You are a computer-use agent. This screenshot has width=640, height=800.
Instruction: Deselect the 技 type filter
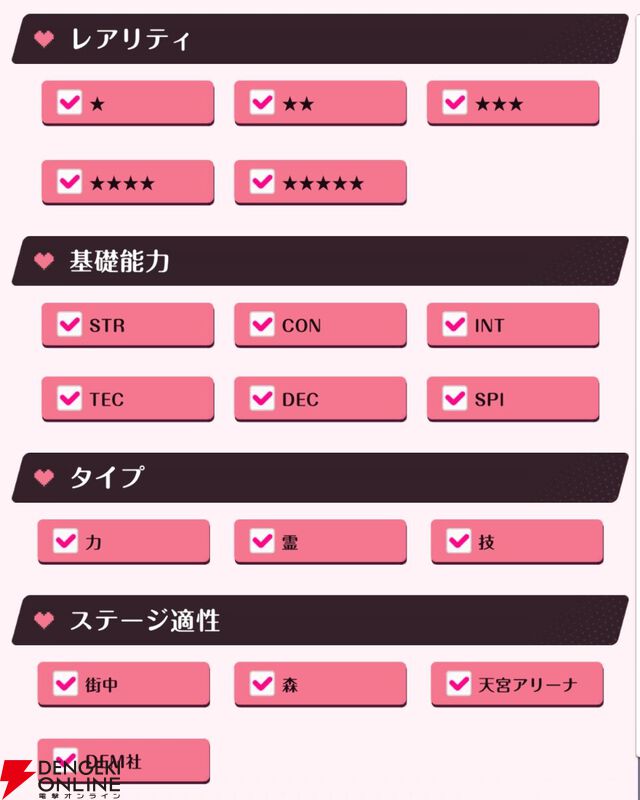click(x=459, y=541)
